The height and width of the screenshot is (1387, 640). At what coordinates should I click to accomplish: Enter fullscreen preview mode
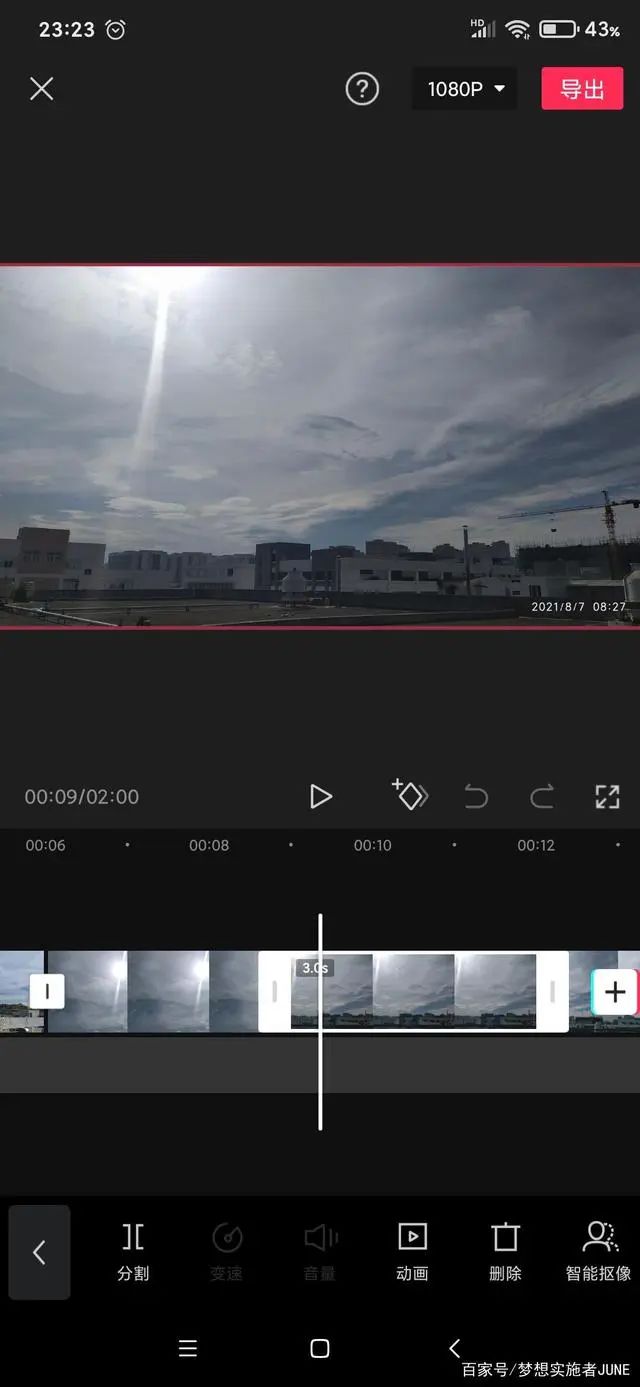pos(607,797)
